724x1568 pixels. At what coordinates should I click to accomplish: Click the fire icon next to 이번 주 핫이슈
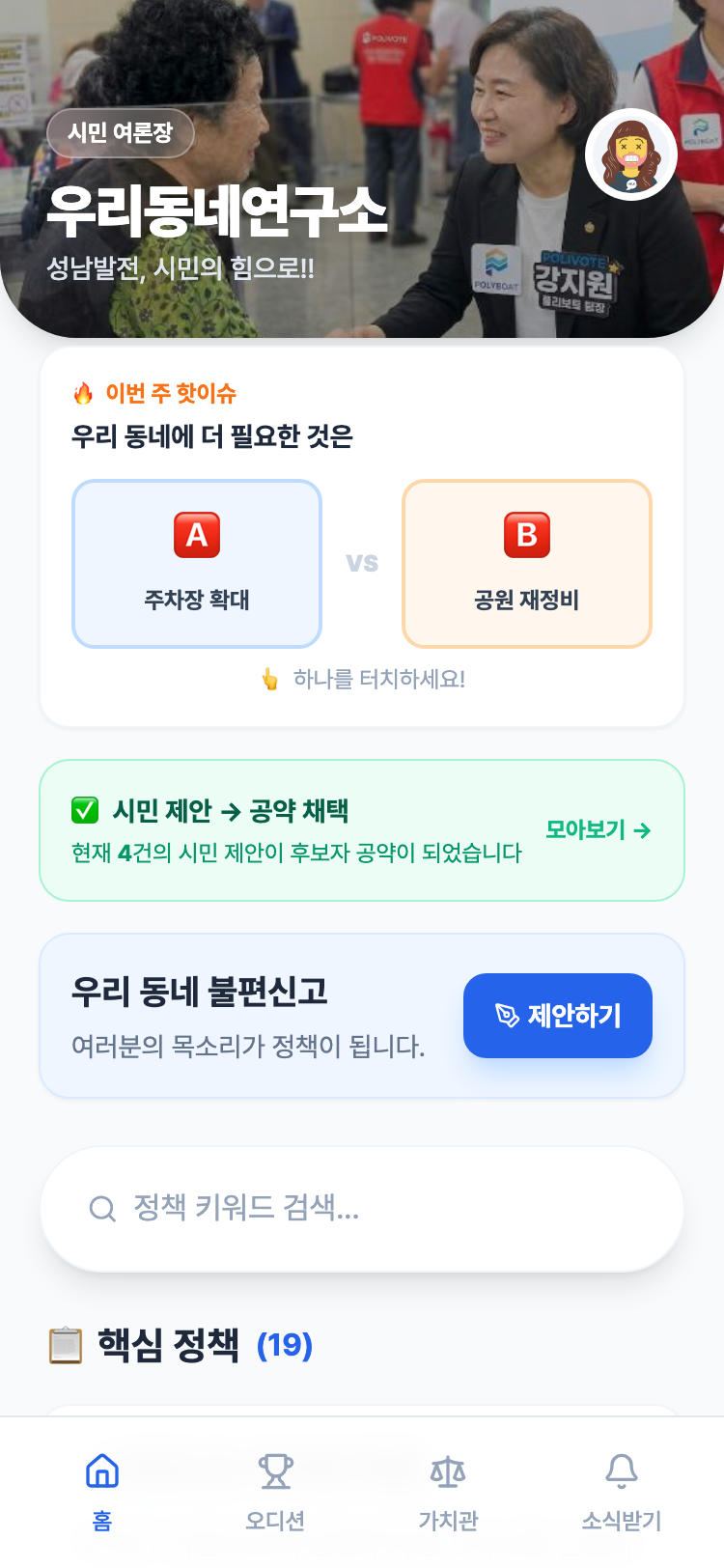pos(84,393)
